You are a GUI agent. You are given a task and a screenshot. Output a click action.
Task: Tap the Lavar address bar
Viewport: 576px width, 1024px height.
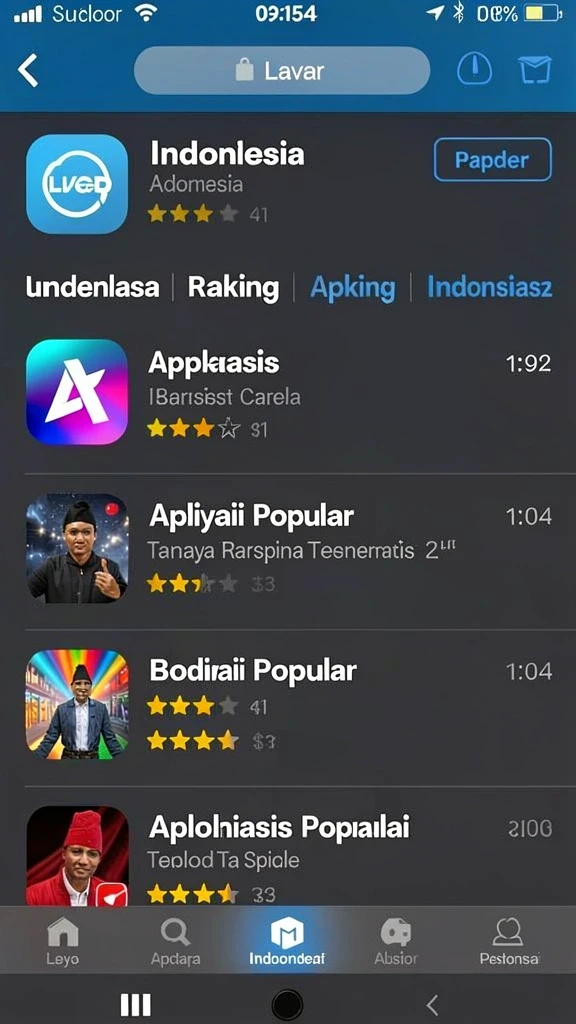[x=282, y=71]
